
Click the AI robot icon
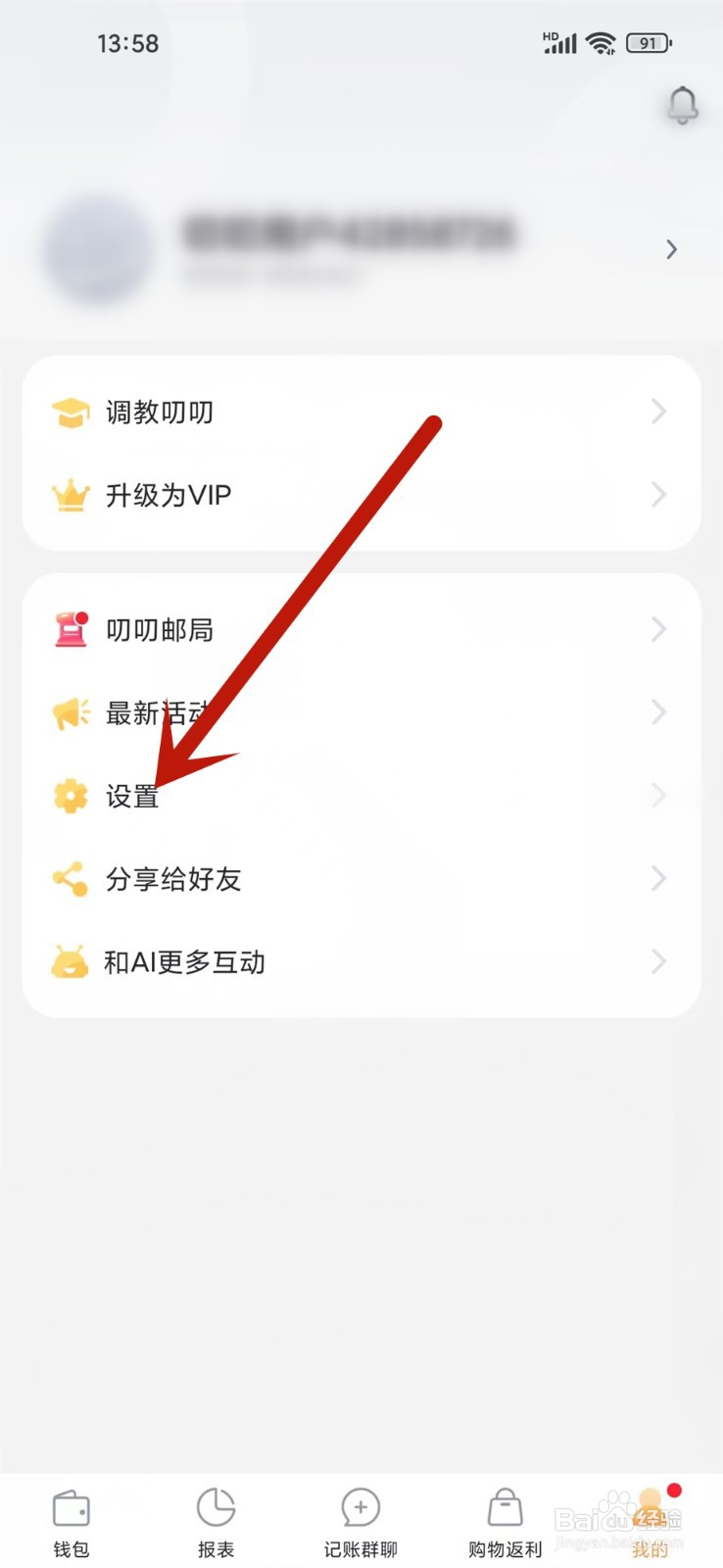tap(68, 961)
